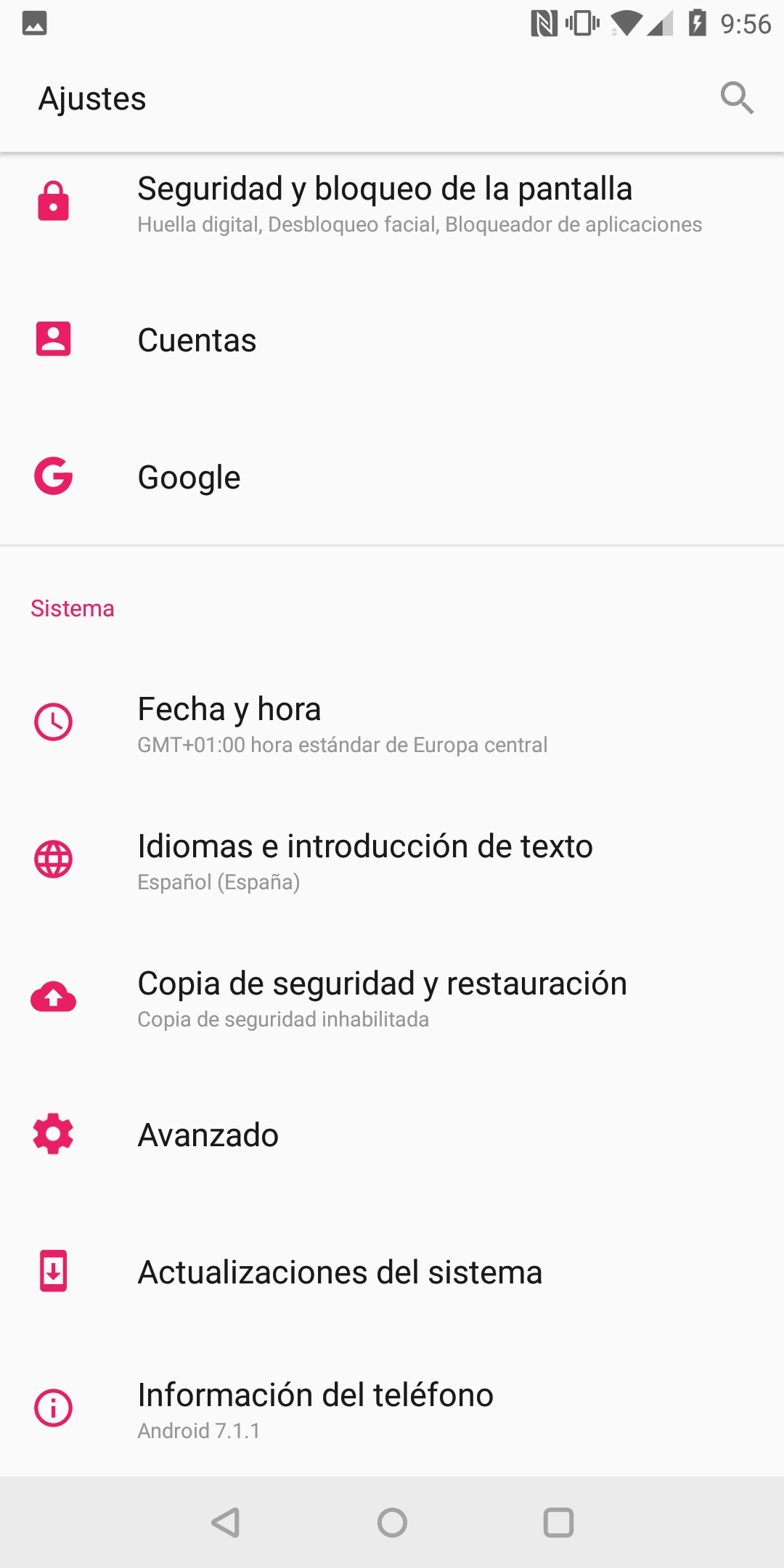Screen dimensions: 784x1568
Task: Open Idiomas e introducción de texto
Action: 392,859
